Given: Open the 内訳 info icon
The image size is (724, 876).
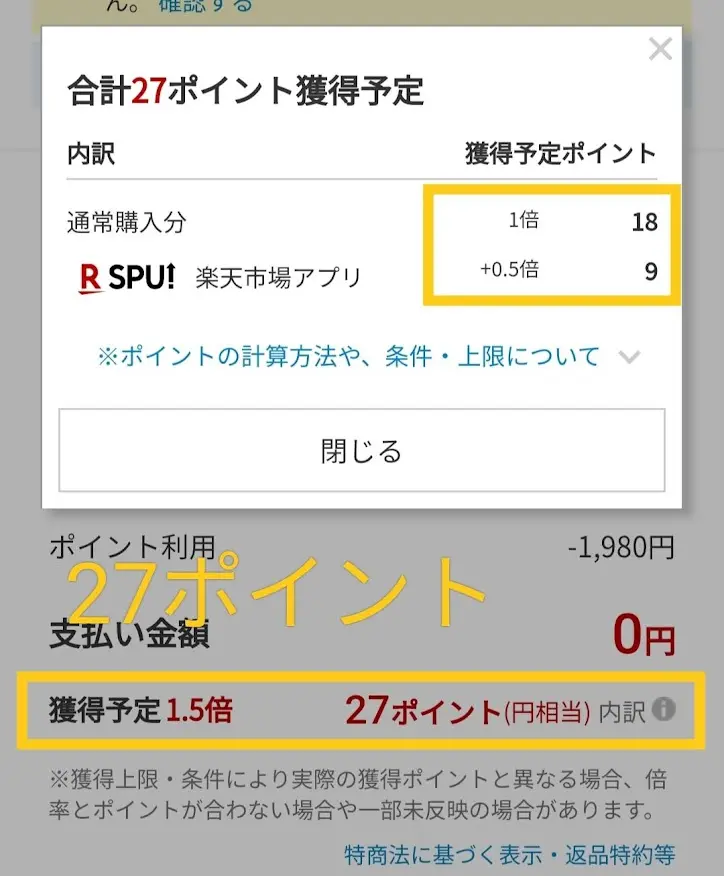Looking at the screenshot, I should 663,710.
